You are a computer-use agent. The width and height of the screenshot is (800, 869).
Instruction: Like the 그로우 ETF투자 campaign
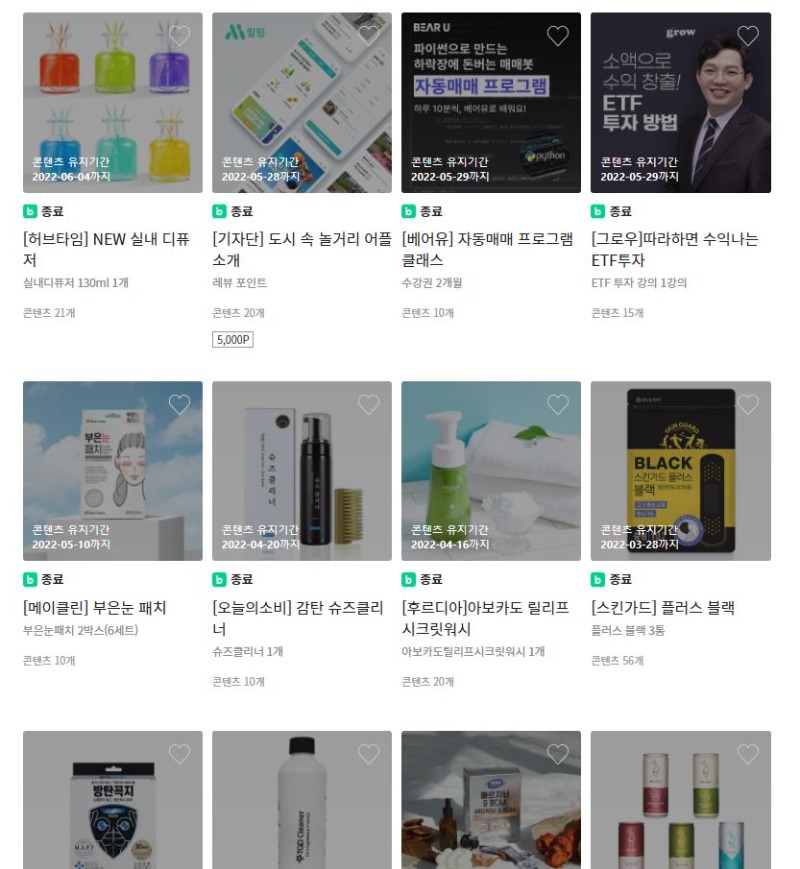point(748,36)
